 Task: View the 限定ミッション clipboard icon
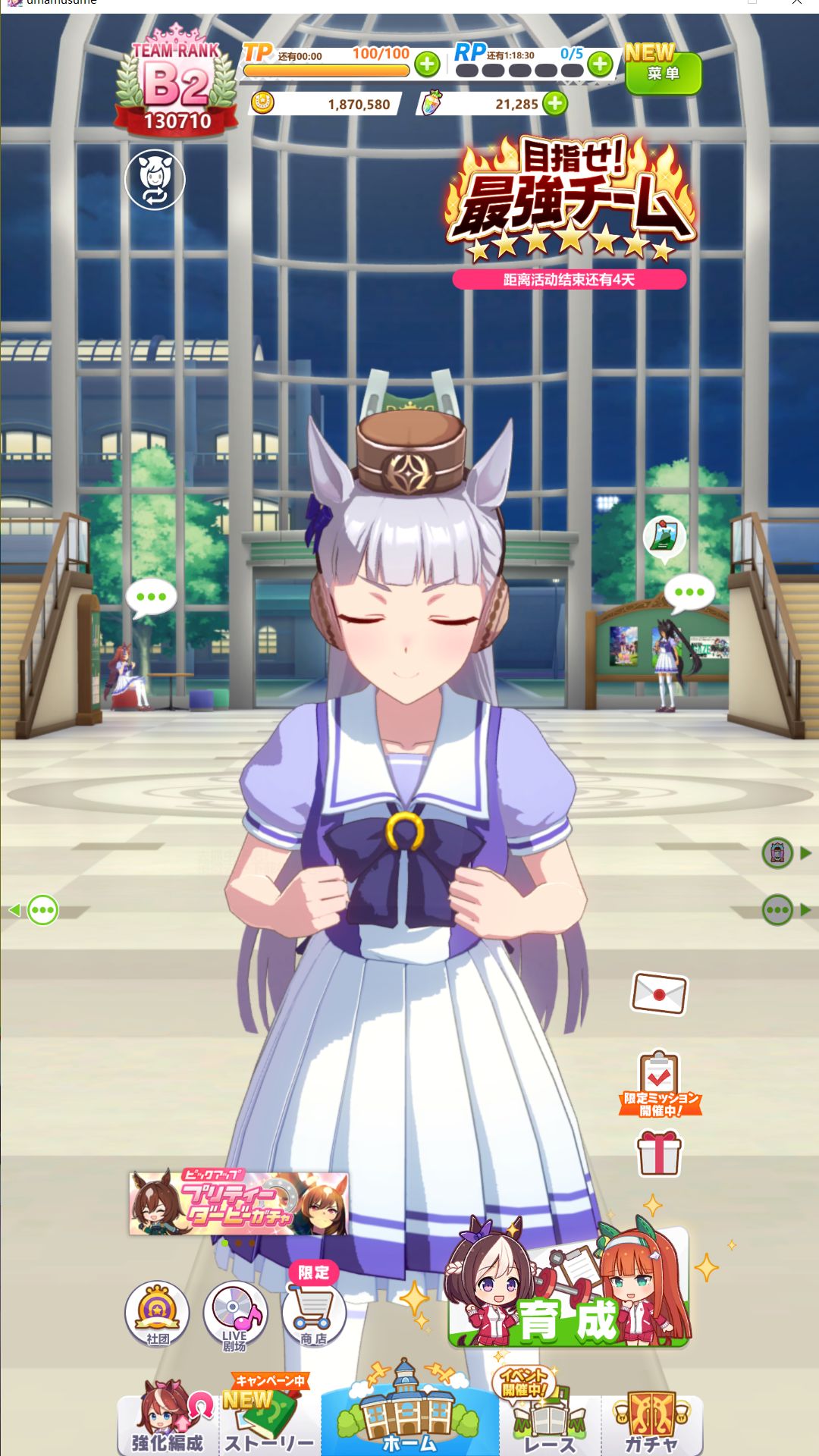pyautogui.click(x=659, y=1073)
